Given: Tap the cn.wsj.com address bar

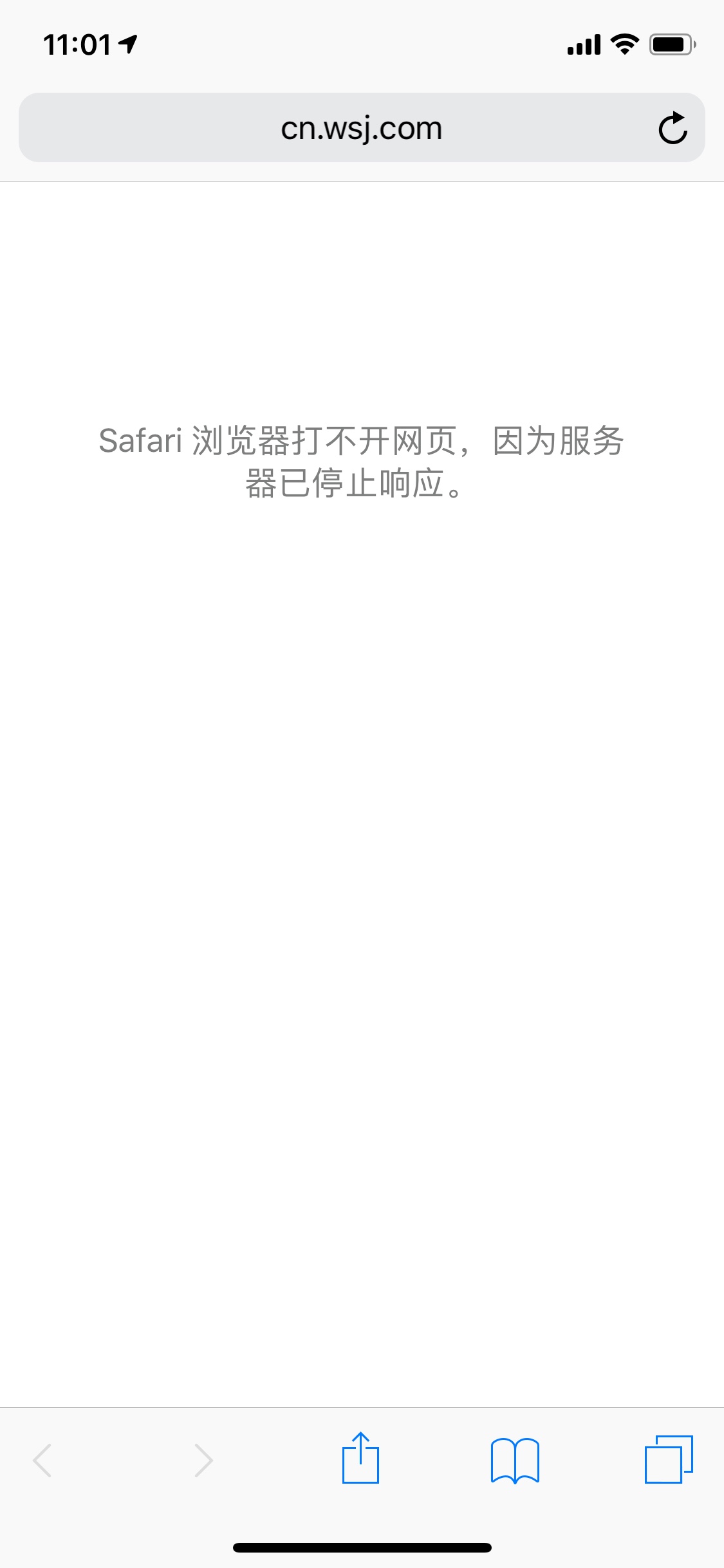Looking at the screenshot, I should point(360,128).
